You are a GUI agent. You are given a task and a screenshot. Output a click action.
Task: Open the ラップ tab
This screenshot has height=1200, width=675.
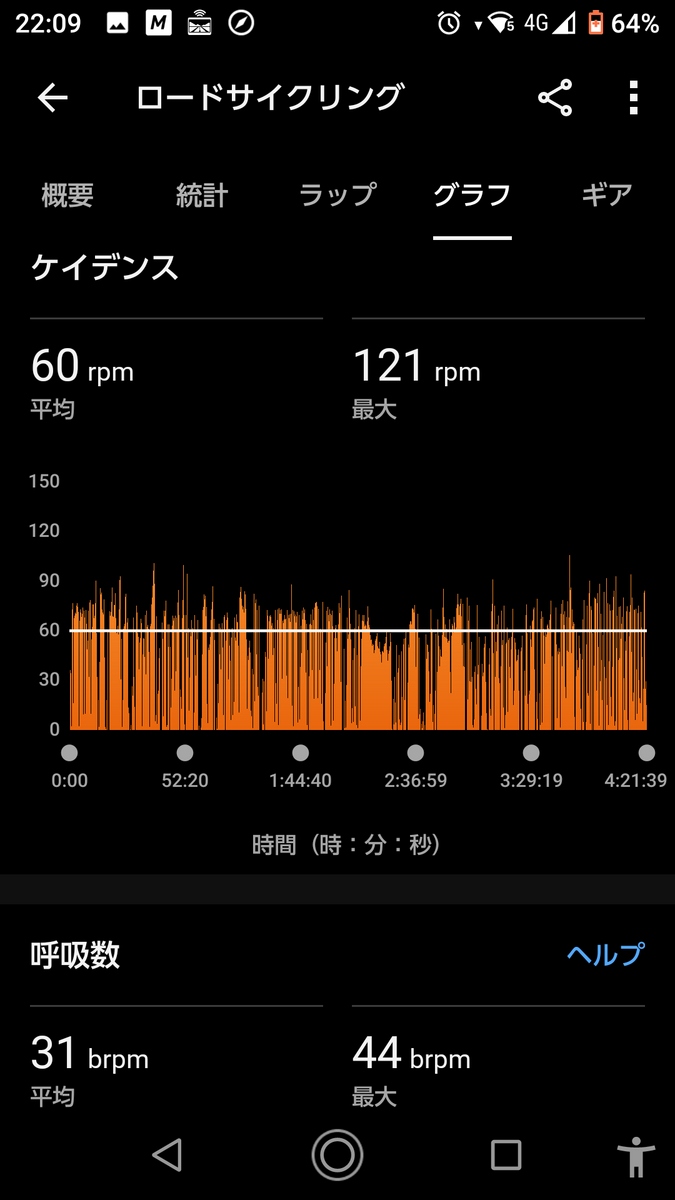click(338, 194)
